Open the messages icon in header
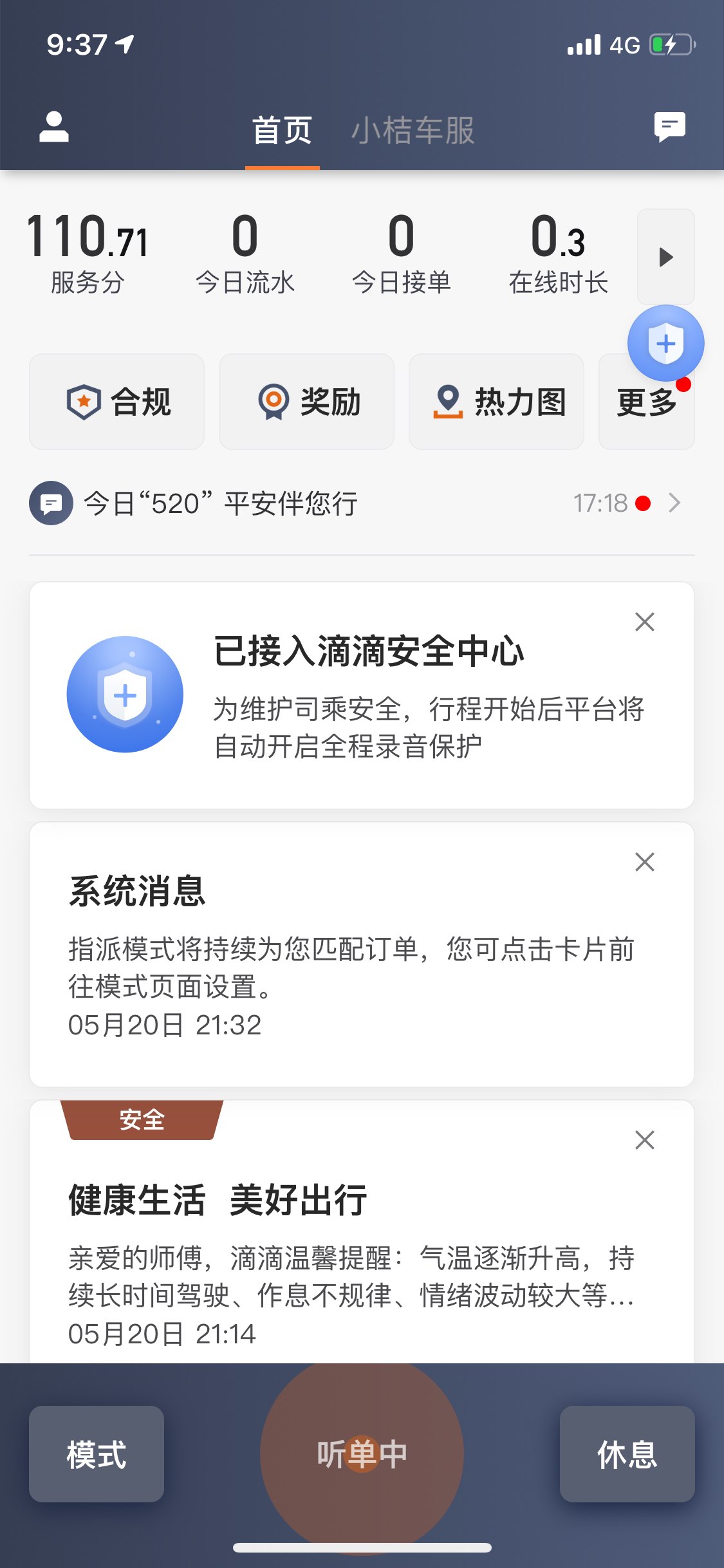 coord(669,127)
